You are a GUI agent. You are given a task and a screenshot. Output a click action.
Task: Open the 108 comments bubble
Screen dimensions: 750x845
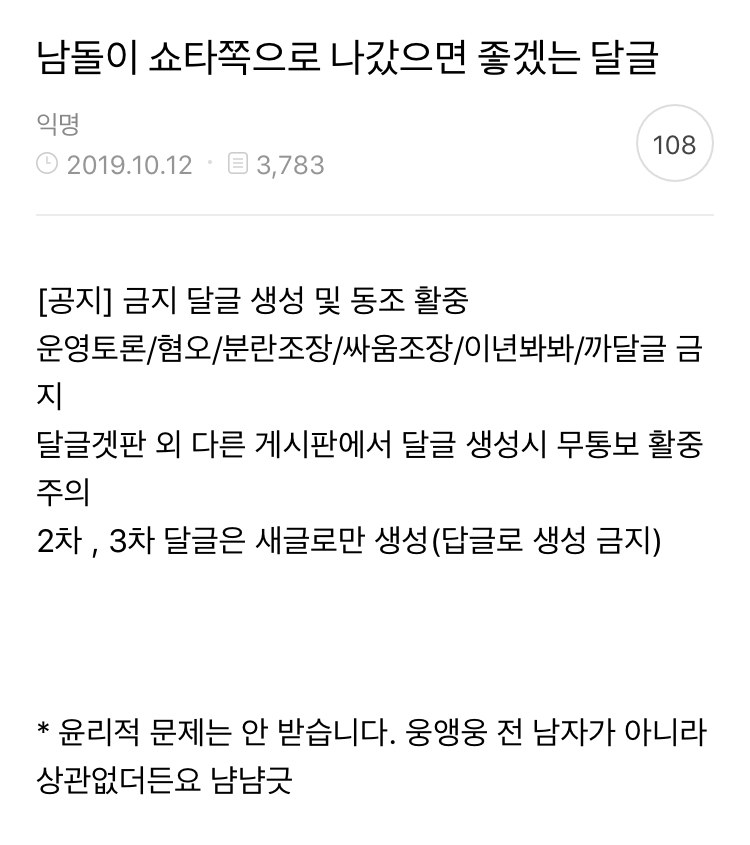[674, 144]
